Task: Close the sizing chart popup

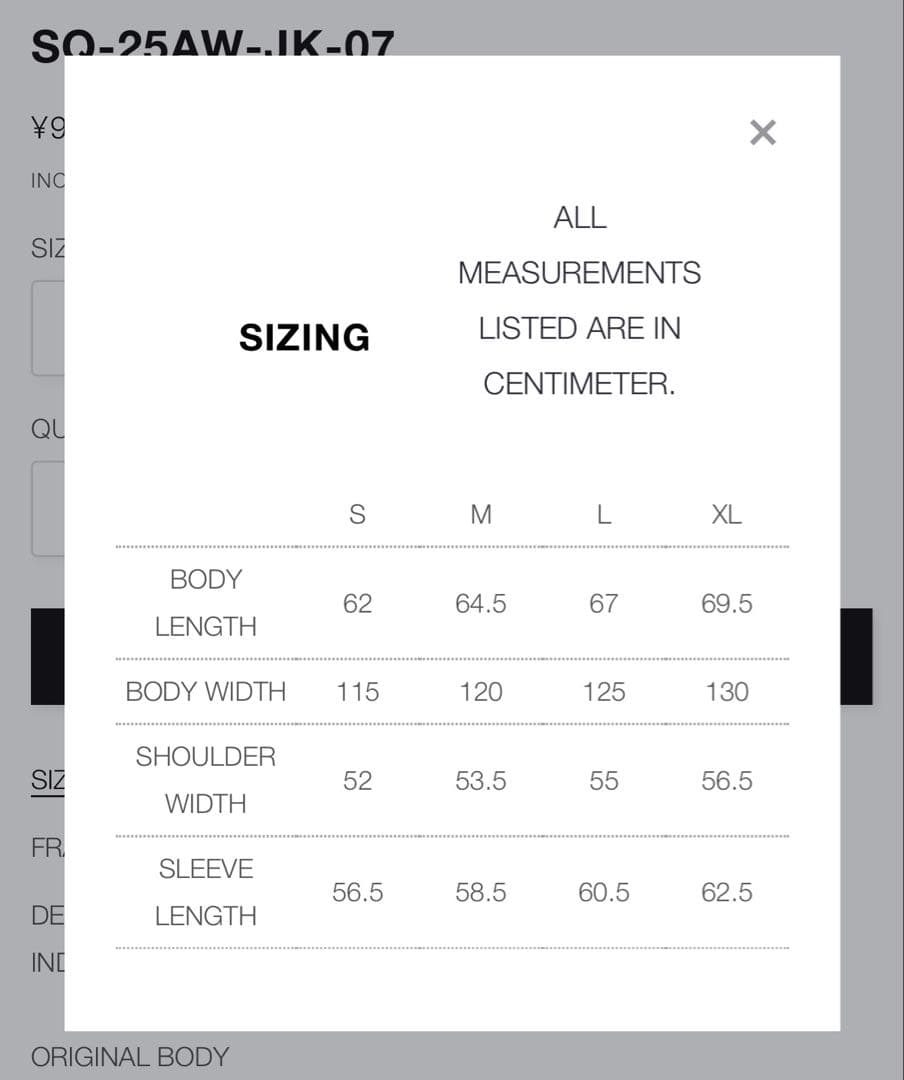Action: pos(762,132)
